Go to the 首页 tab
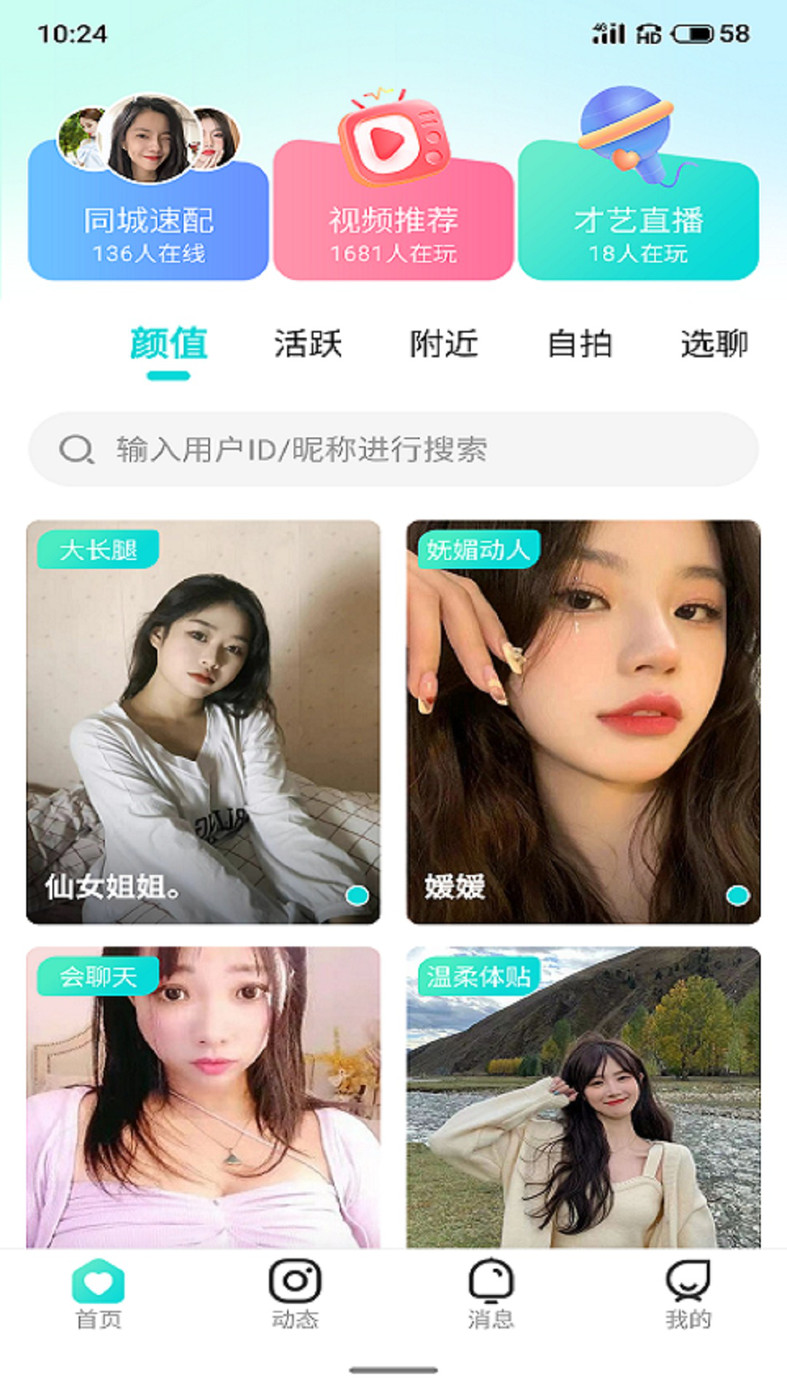Viewport: 787px width, 1400px height. [98, 1295]
